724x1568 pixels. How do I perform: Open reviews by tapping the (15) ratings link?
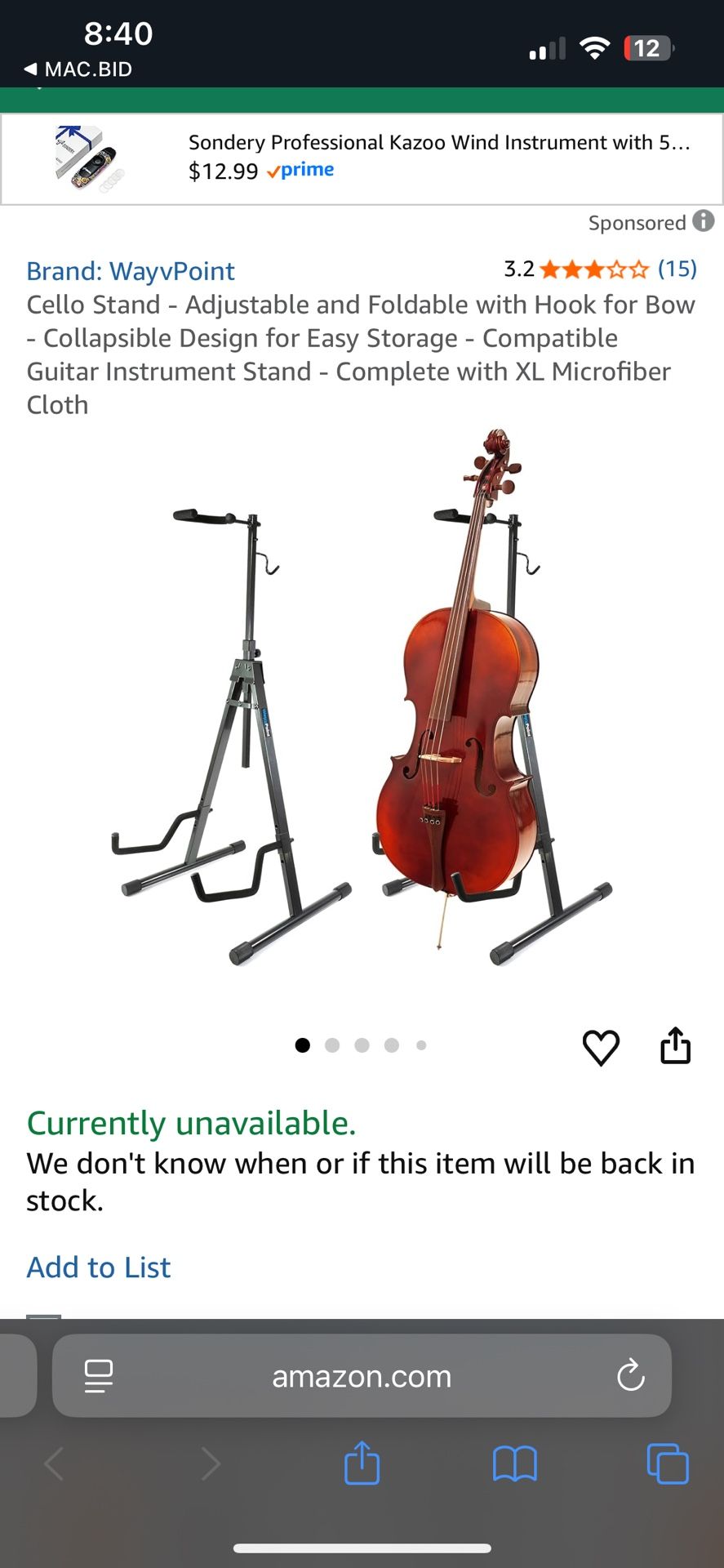pos(676,269)
